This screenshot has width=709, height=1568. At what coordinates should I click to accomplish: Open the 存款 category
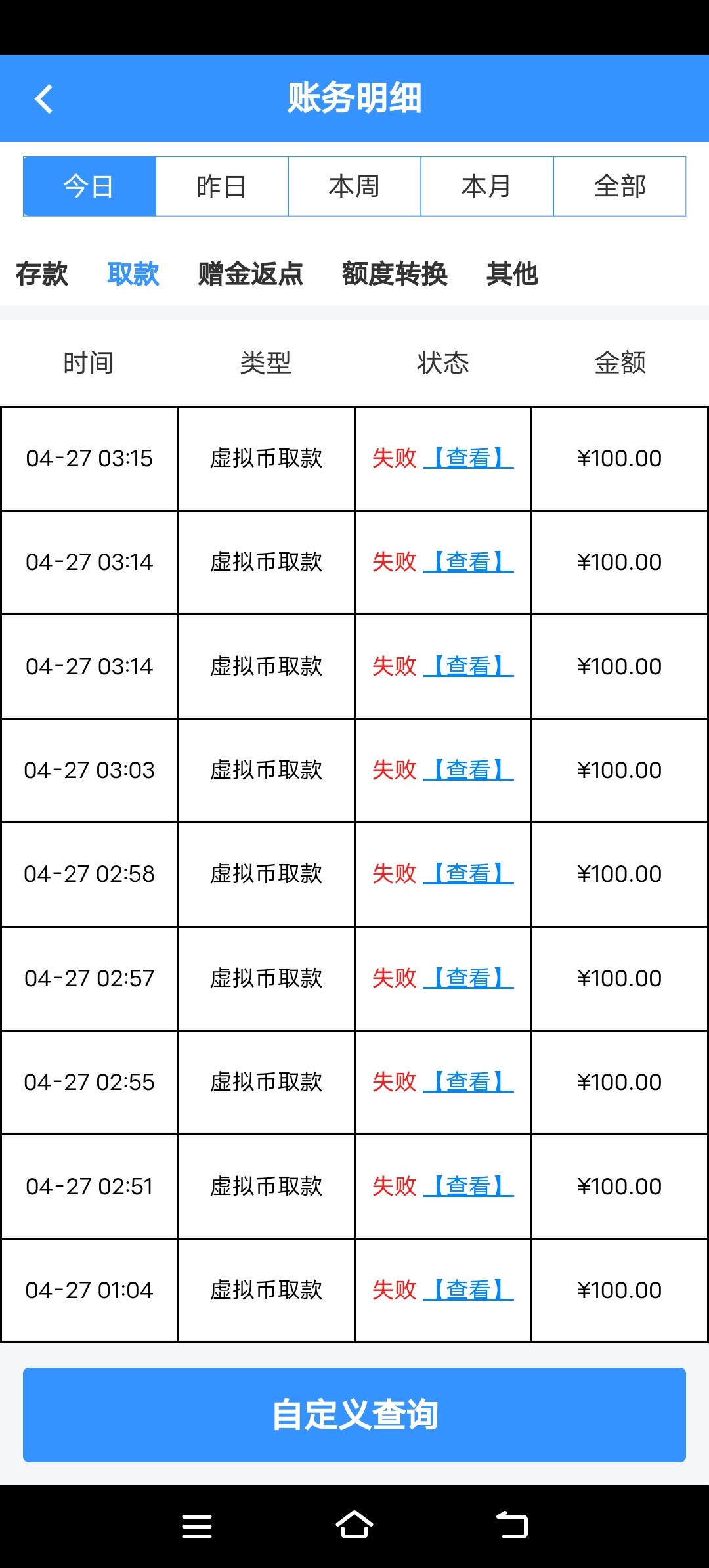42,274
